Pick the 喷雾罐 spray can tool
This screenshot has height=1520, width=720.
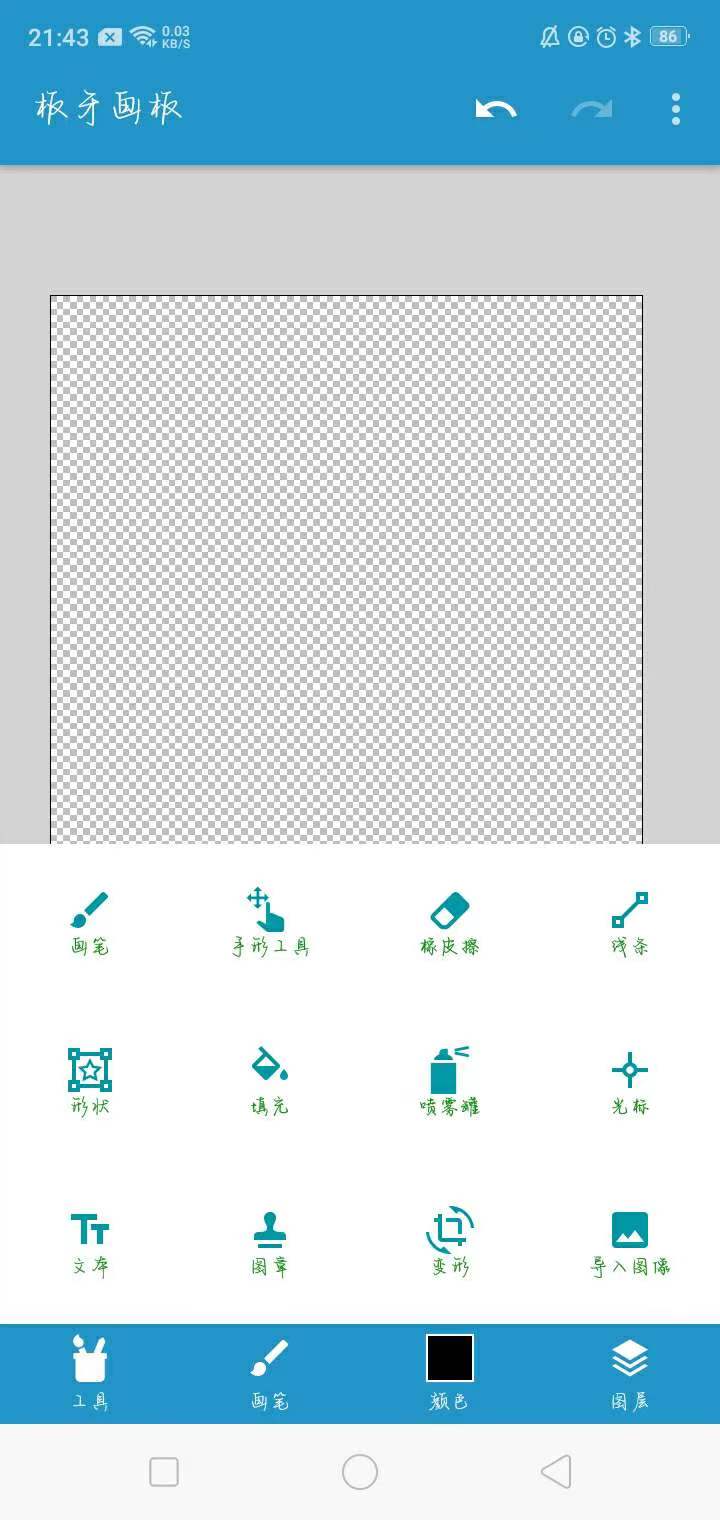[450, 1083]
